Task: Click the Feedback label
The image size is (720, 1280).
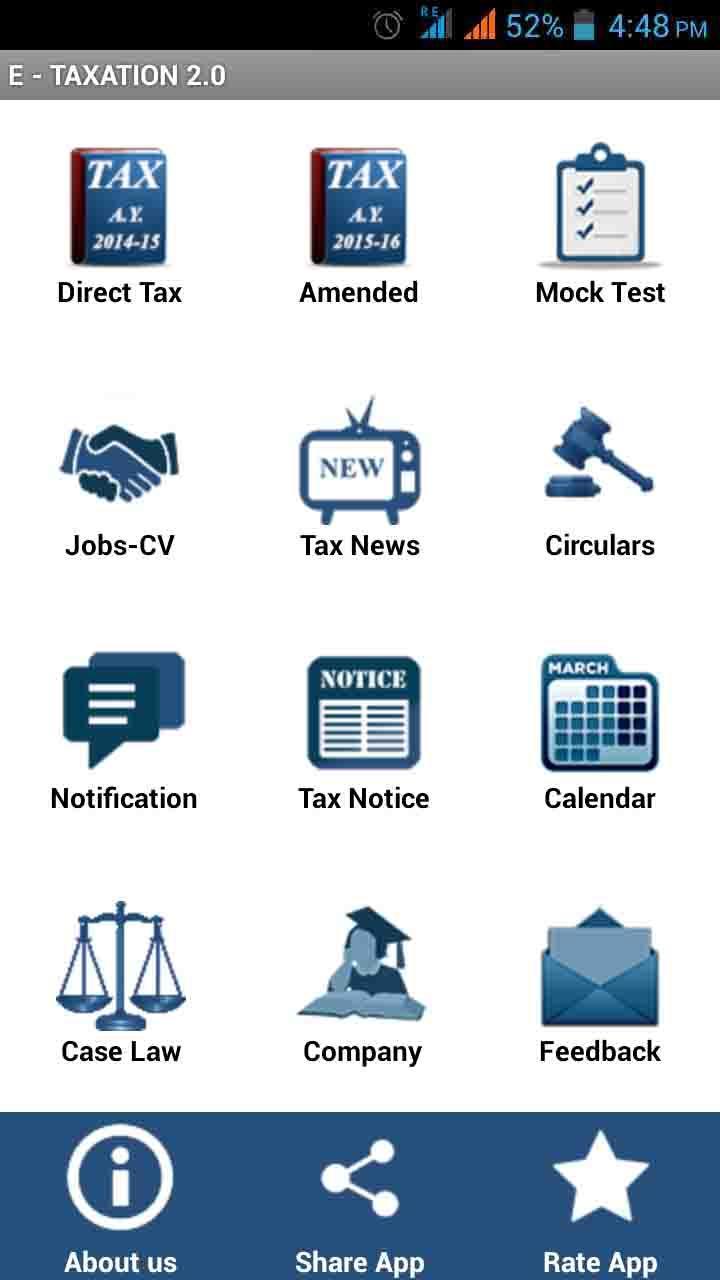Action: 599,1051
